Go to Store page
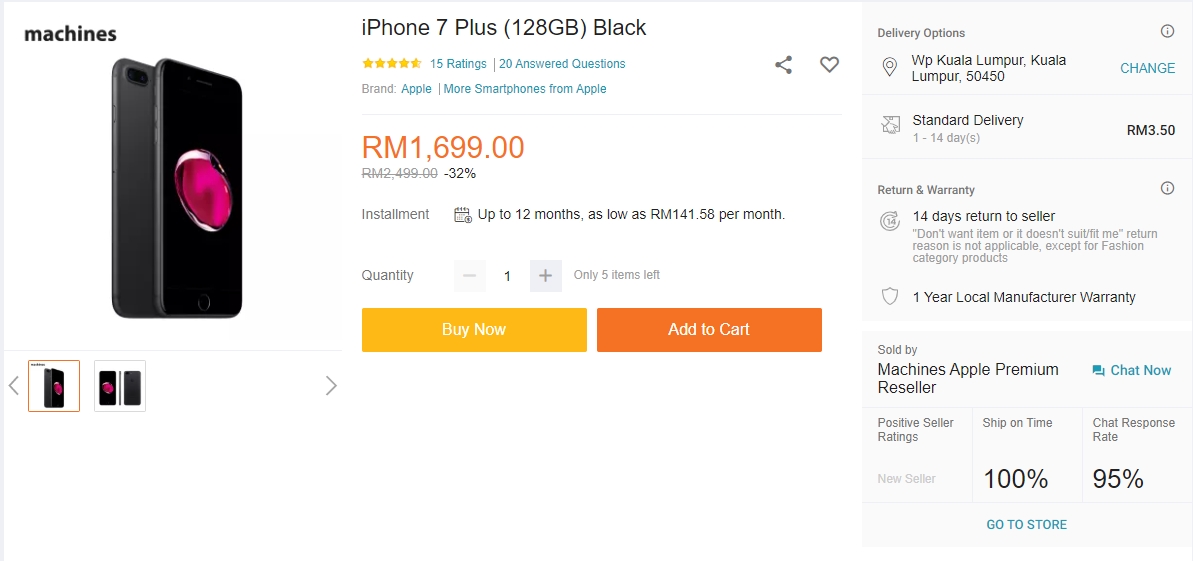The image size is (1193, 561). tap(1026, 524)
